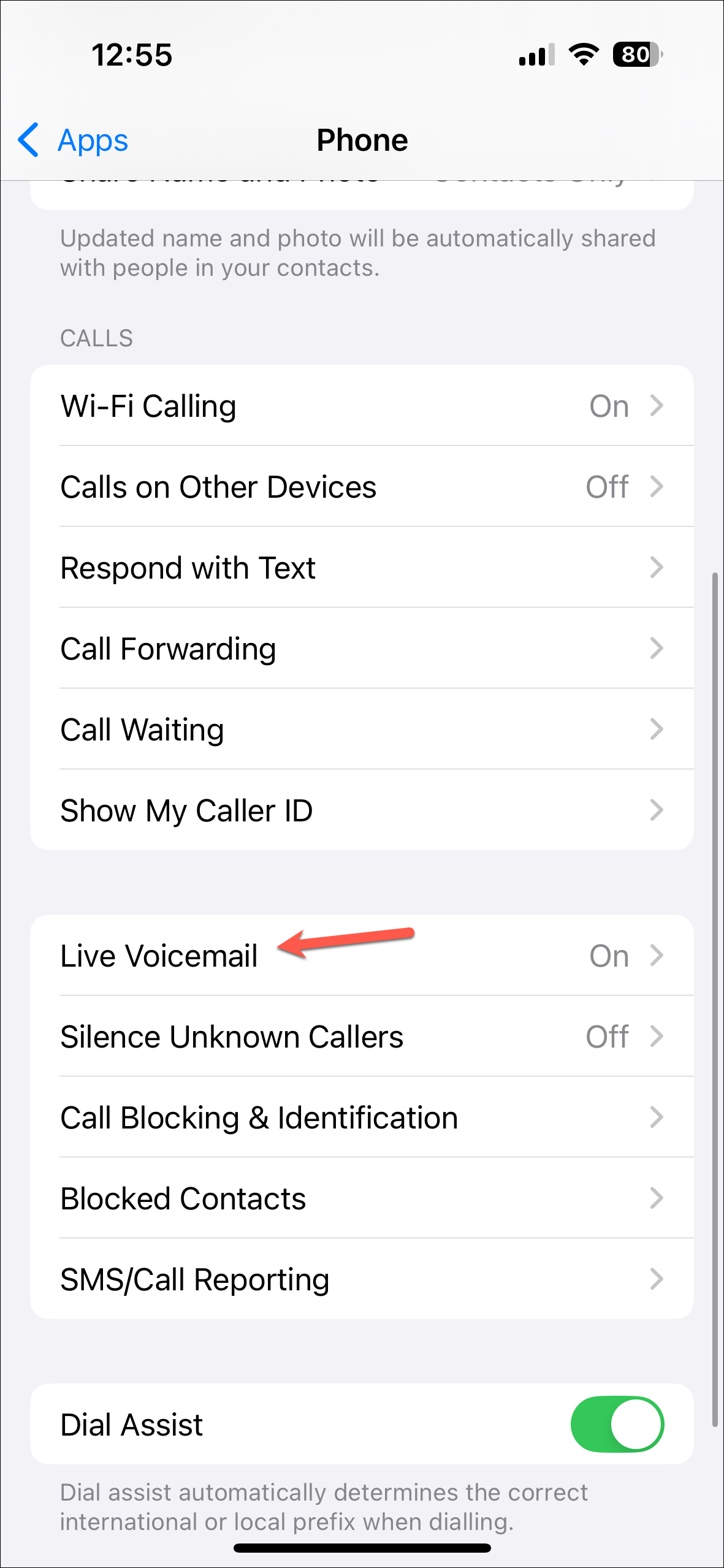Viewport: 724px width, 1568px height.
Task: Open SMS/Call Reporting
Action: [x=362, y=1279]
